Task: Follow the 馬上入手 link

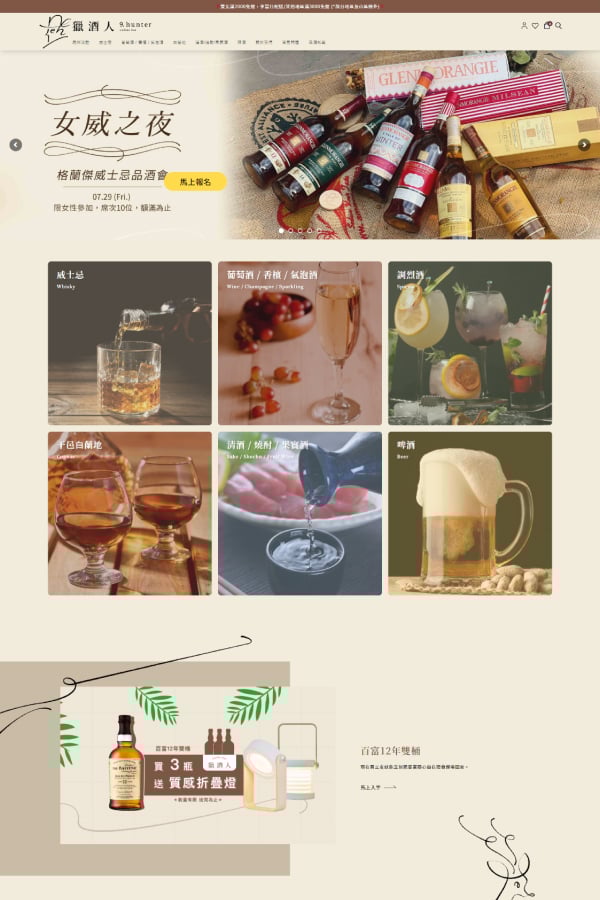Action: (x=378, y=787)
